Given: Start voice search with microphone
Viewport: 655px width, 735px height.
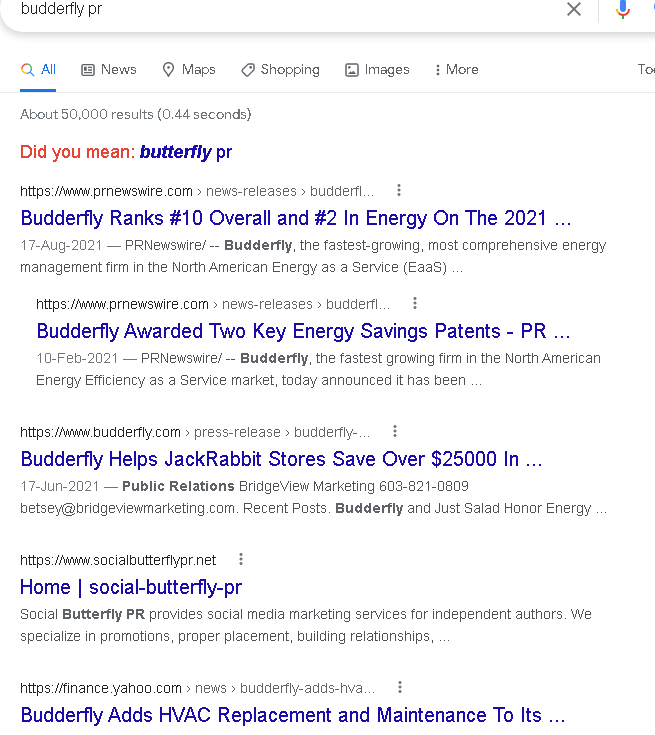Looking at the screenshot, I should coord(623,9).
